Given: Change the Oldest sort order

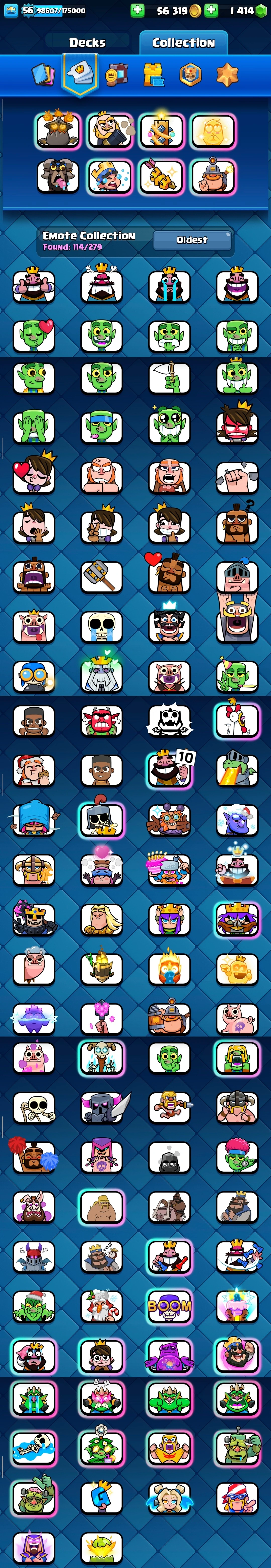Looking at the screenshot, I should point(192,240).
